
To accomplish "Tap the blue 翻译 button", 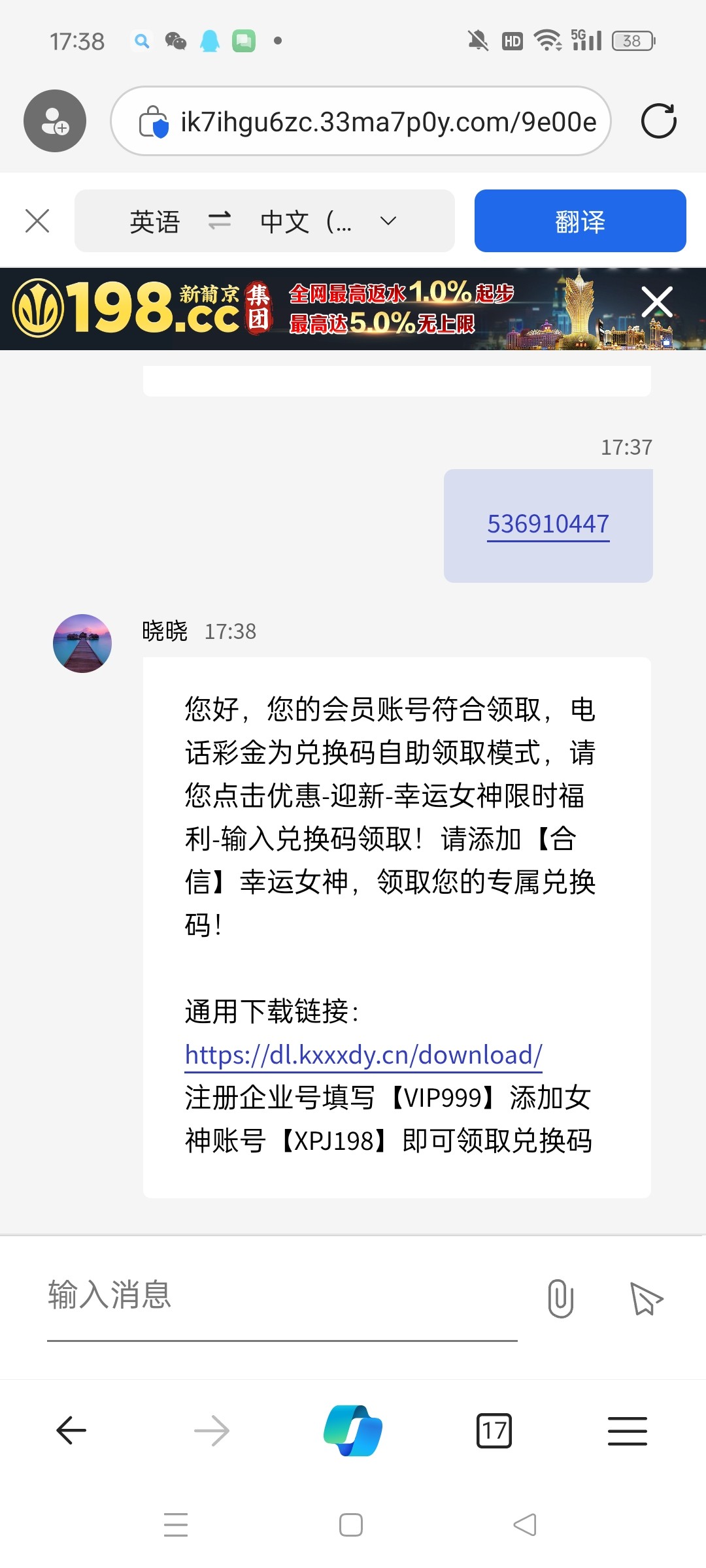I will [580, 221].
